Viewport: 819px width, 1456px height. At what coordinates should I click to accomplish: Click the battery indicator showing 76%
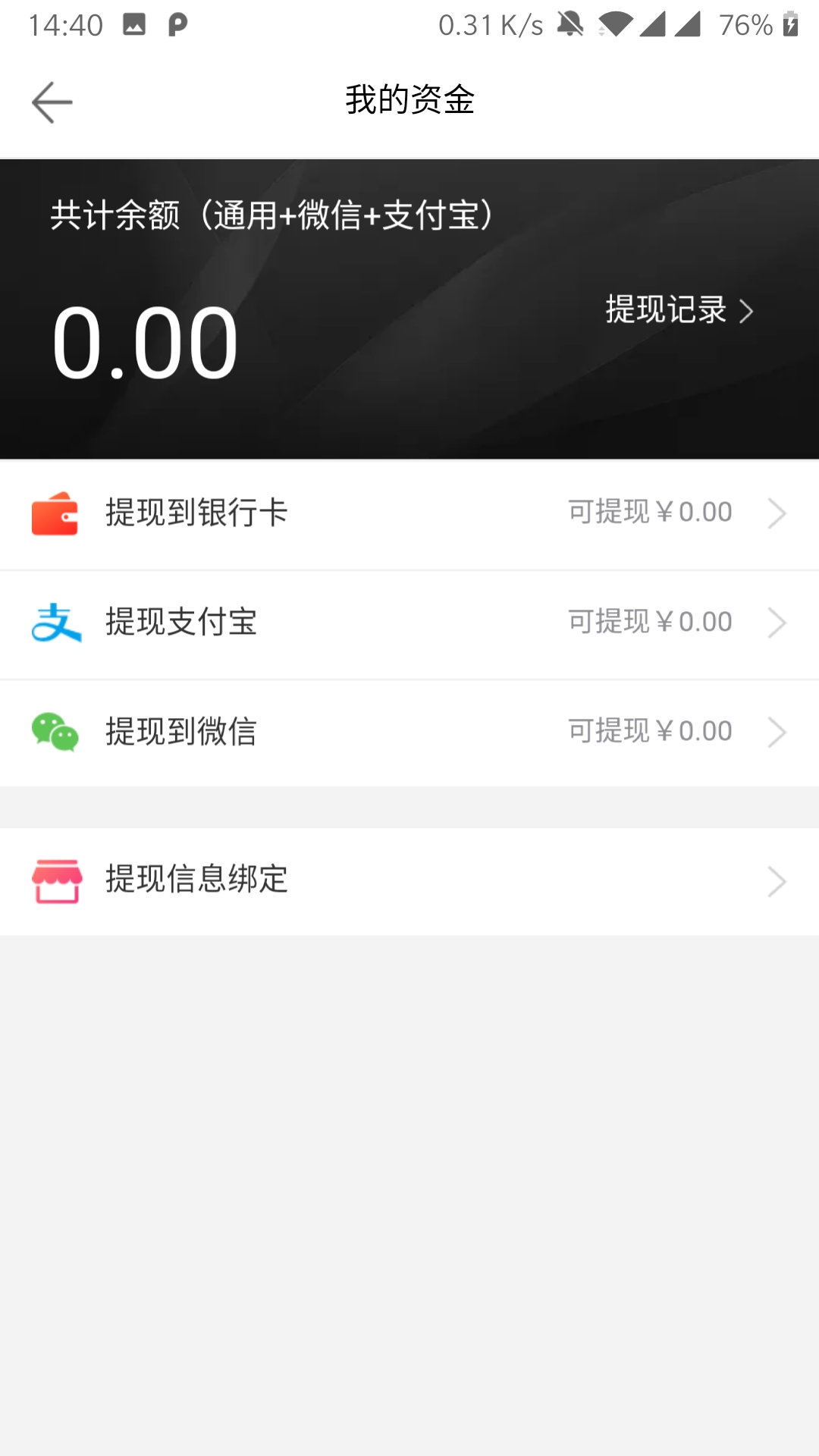coord(746,25)
